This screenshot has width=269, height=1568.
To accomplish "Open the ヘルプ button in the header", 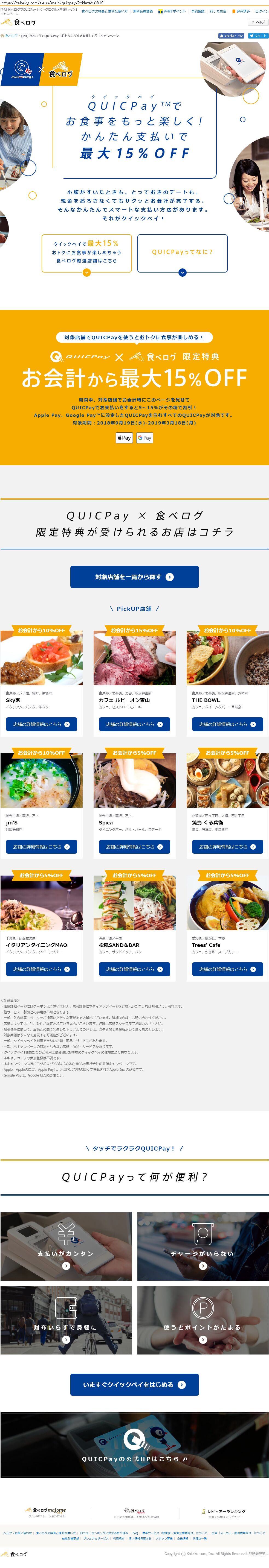I will pos(258,22).
